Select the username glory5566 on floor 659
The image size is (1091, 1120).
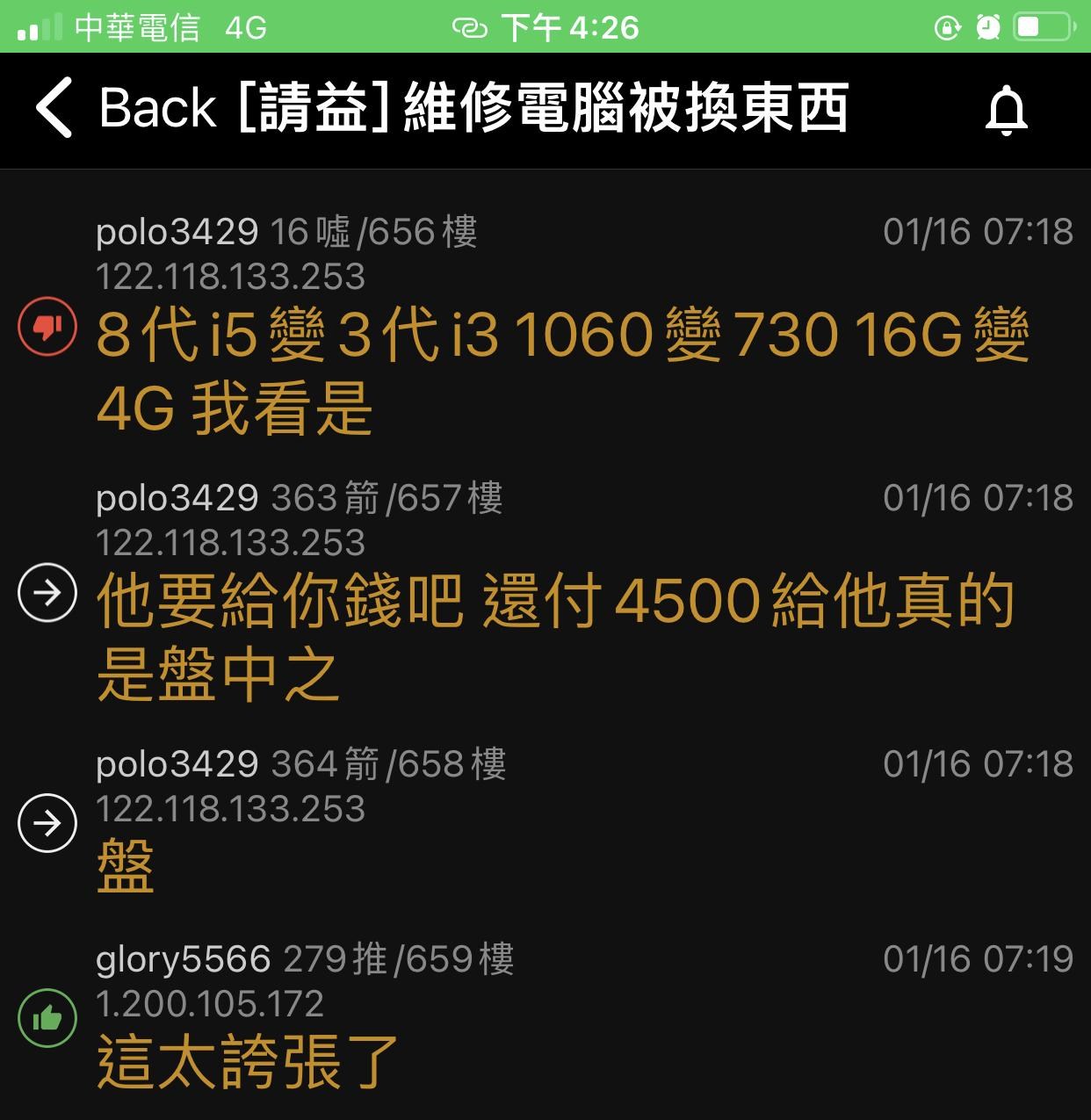181,958
